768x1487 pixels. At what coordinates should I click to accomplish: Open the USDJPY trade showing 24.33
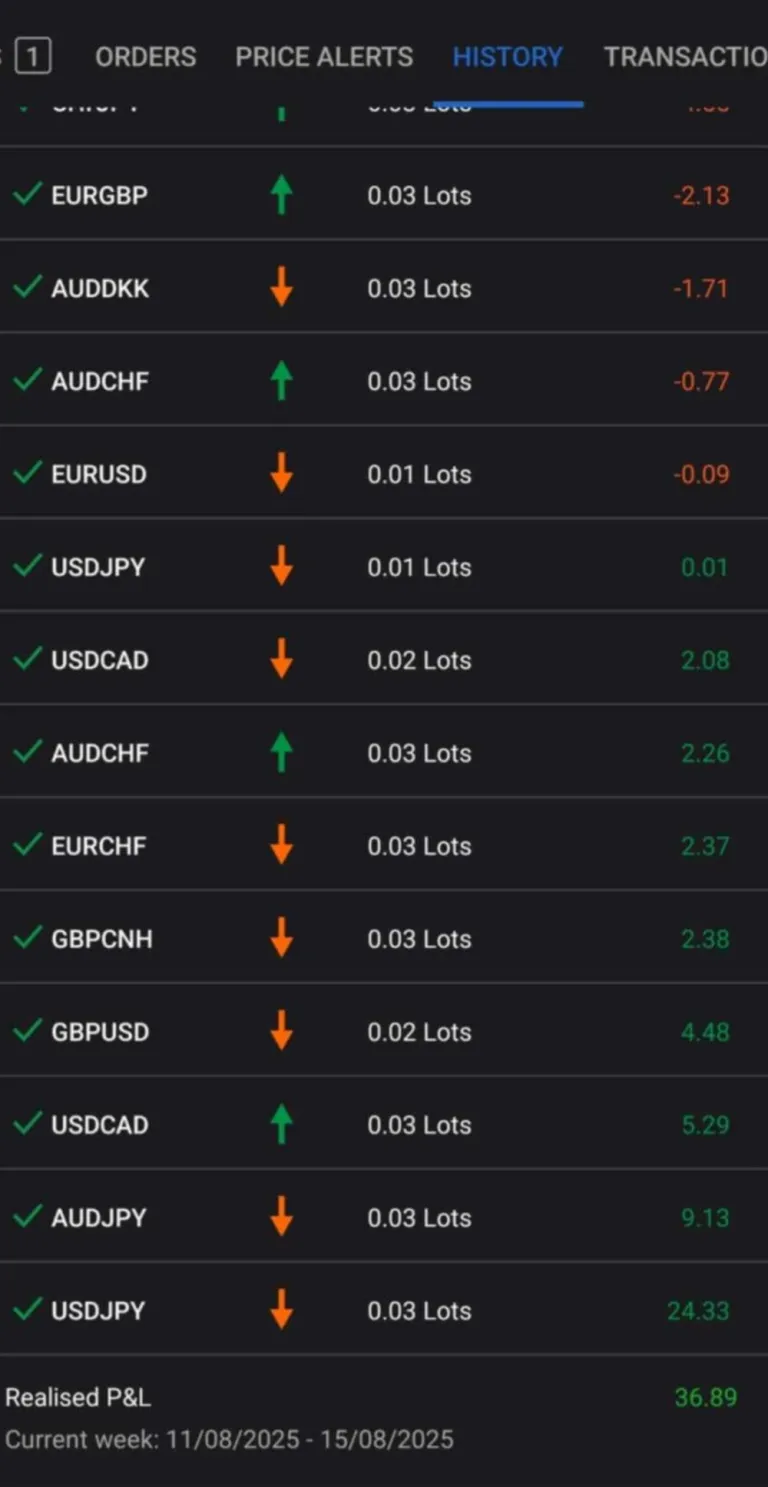(x=384, y=1311)
